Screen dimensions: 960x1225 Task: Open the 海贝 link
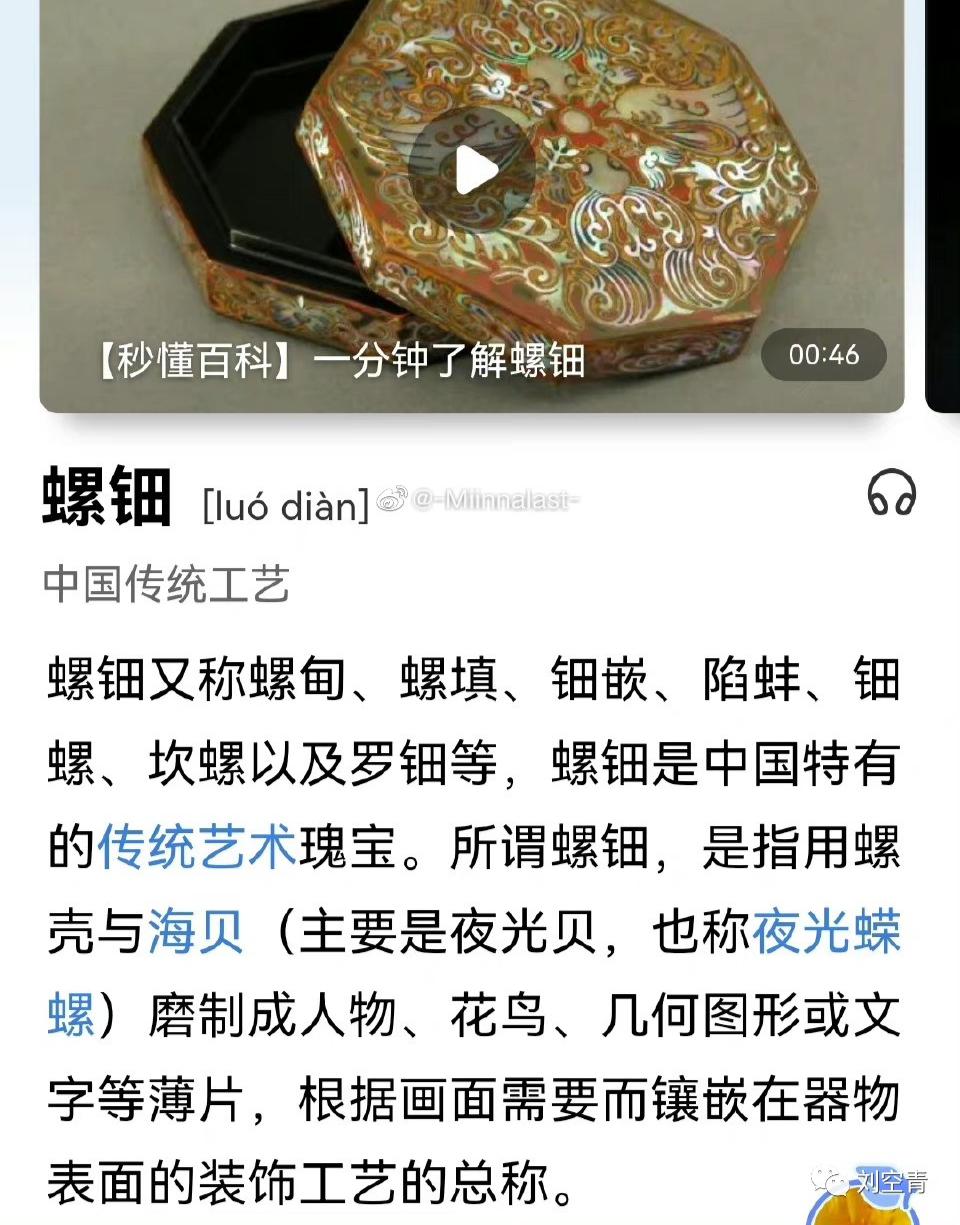[197, 933]
